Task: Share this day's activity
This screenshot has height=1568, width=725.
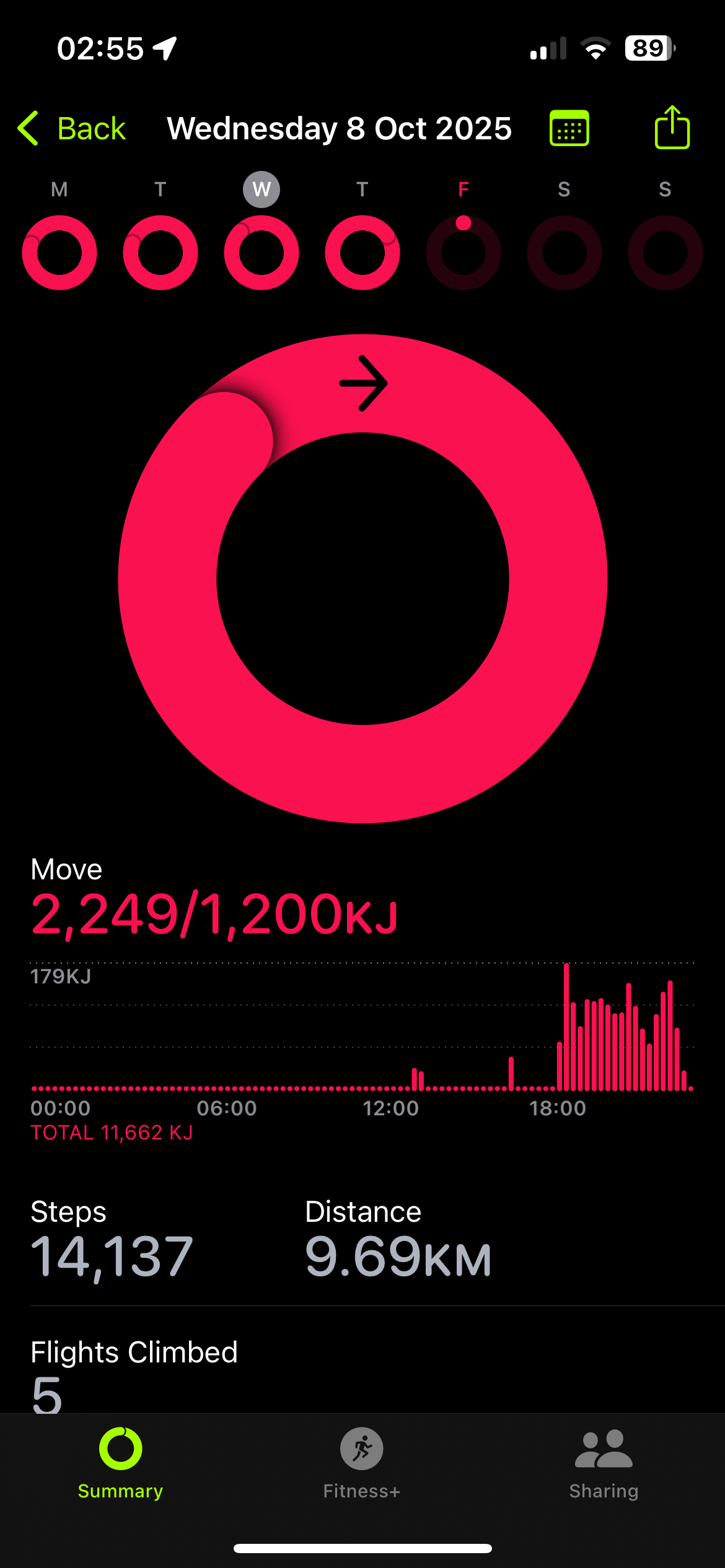Action: [x=672, y=128]
